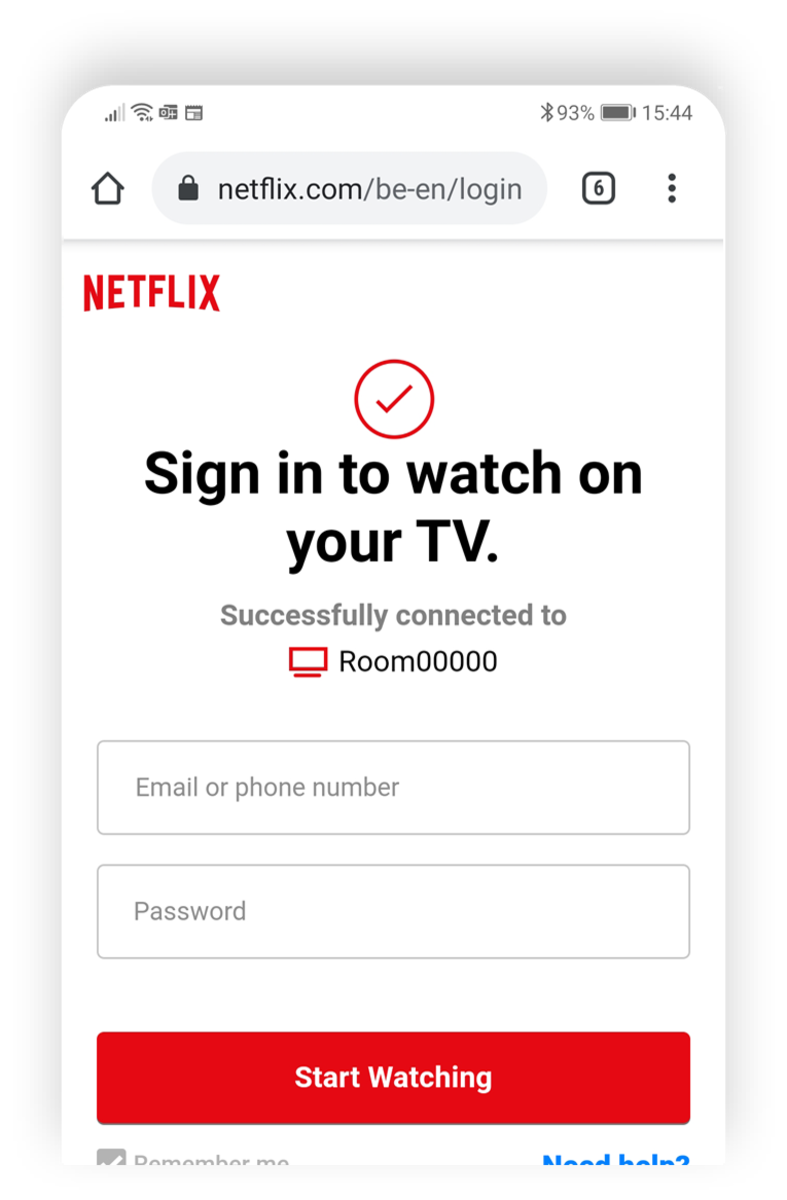Open the tab switcher showing 6 tabs
The height and width of the screenshot is (1200, 787).
[598, 188]
